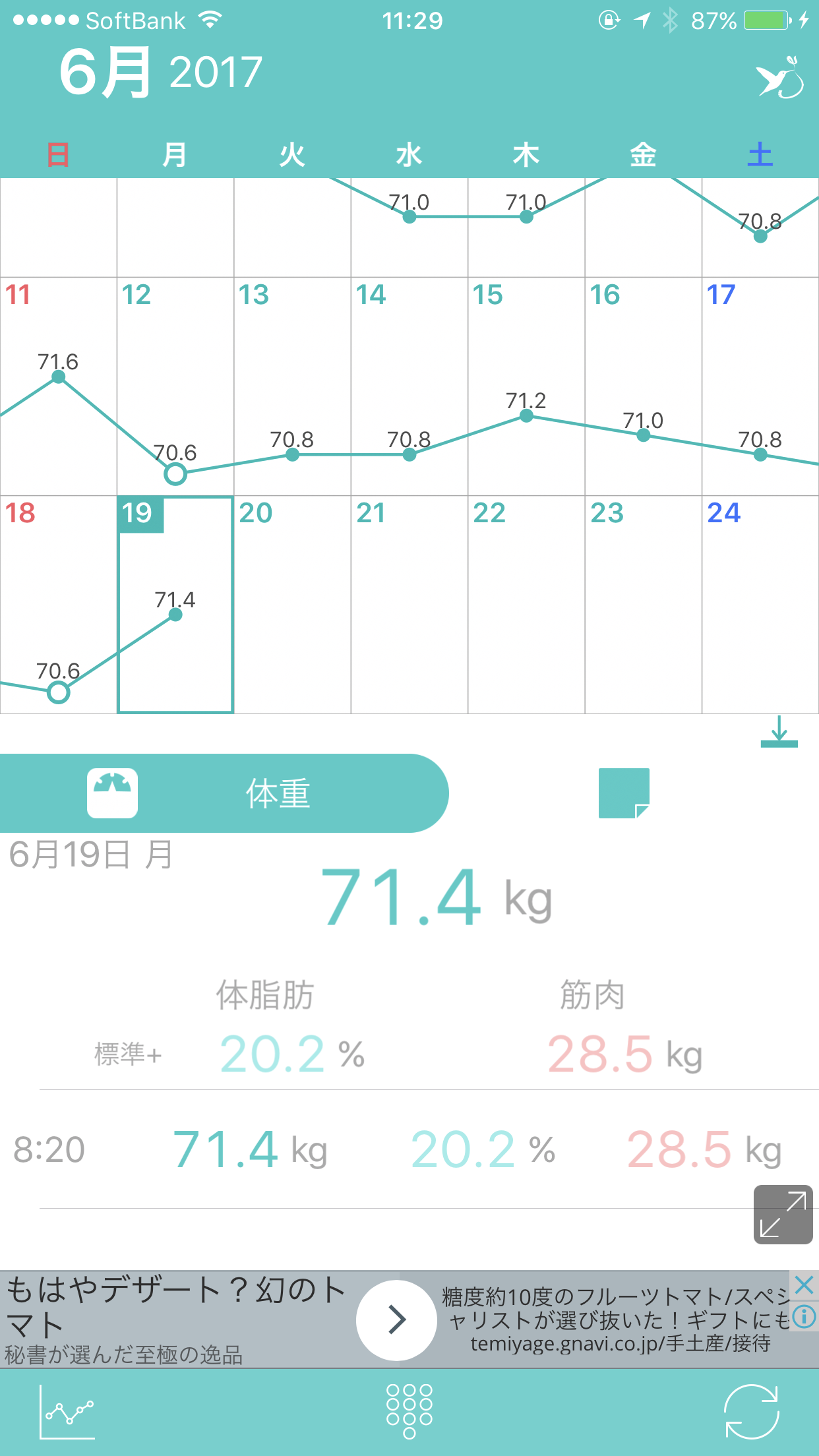Select June 15 on the calendar
The width and height of the screenshot is (819, 1456).
[526, 386]
